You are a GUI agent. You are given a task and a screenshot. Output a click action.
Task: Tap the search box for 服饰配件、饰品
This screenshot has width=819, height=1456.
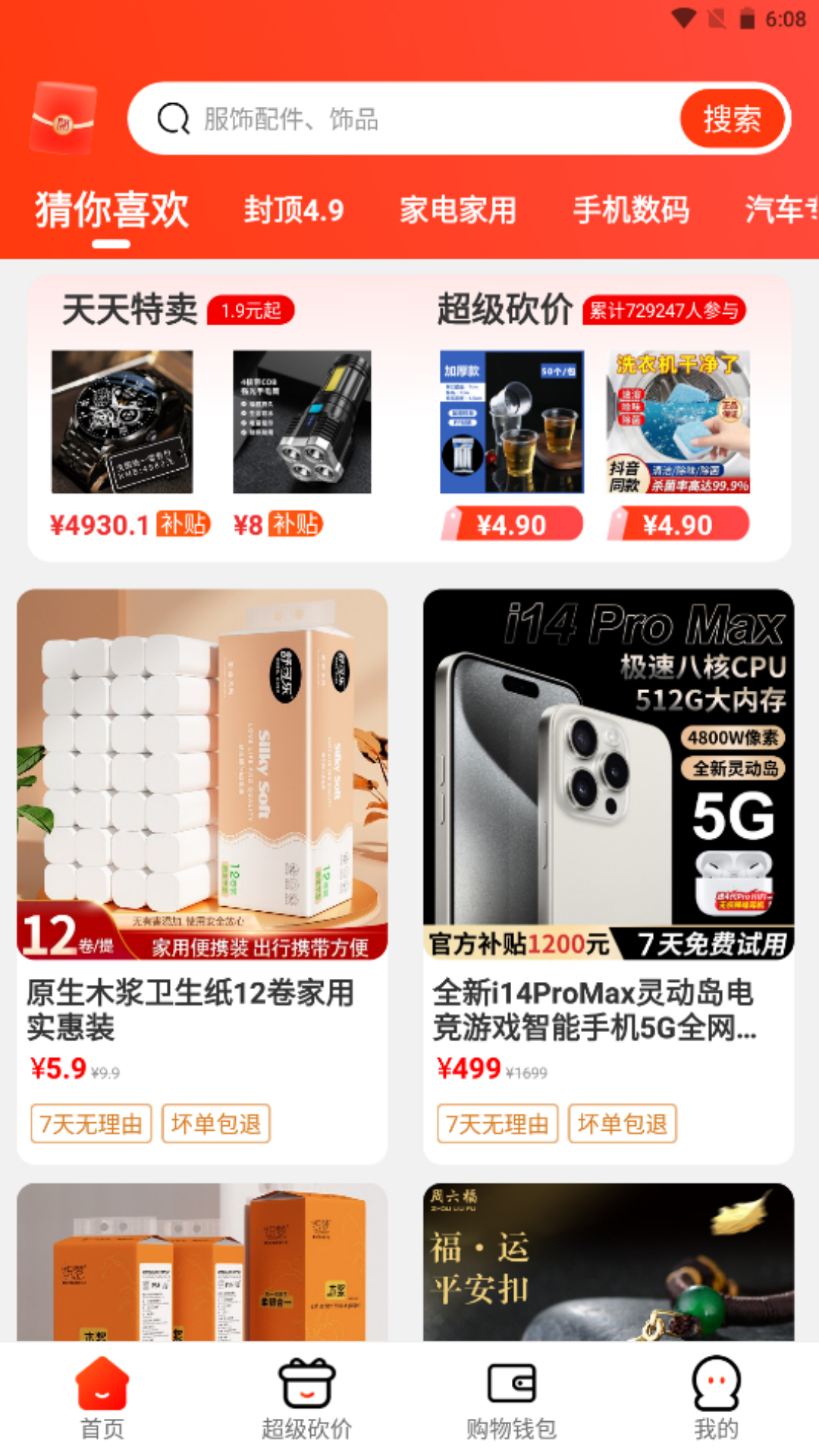[402, 119]
